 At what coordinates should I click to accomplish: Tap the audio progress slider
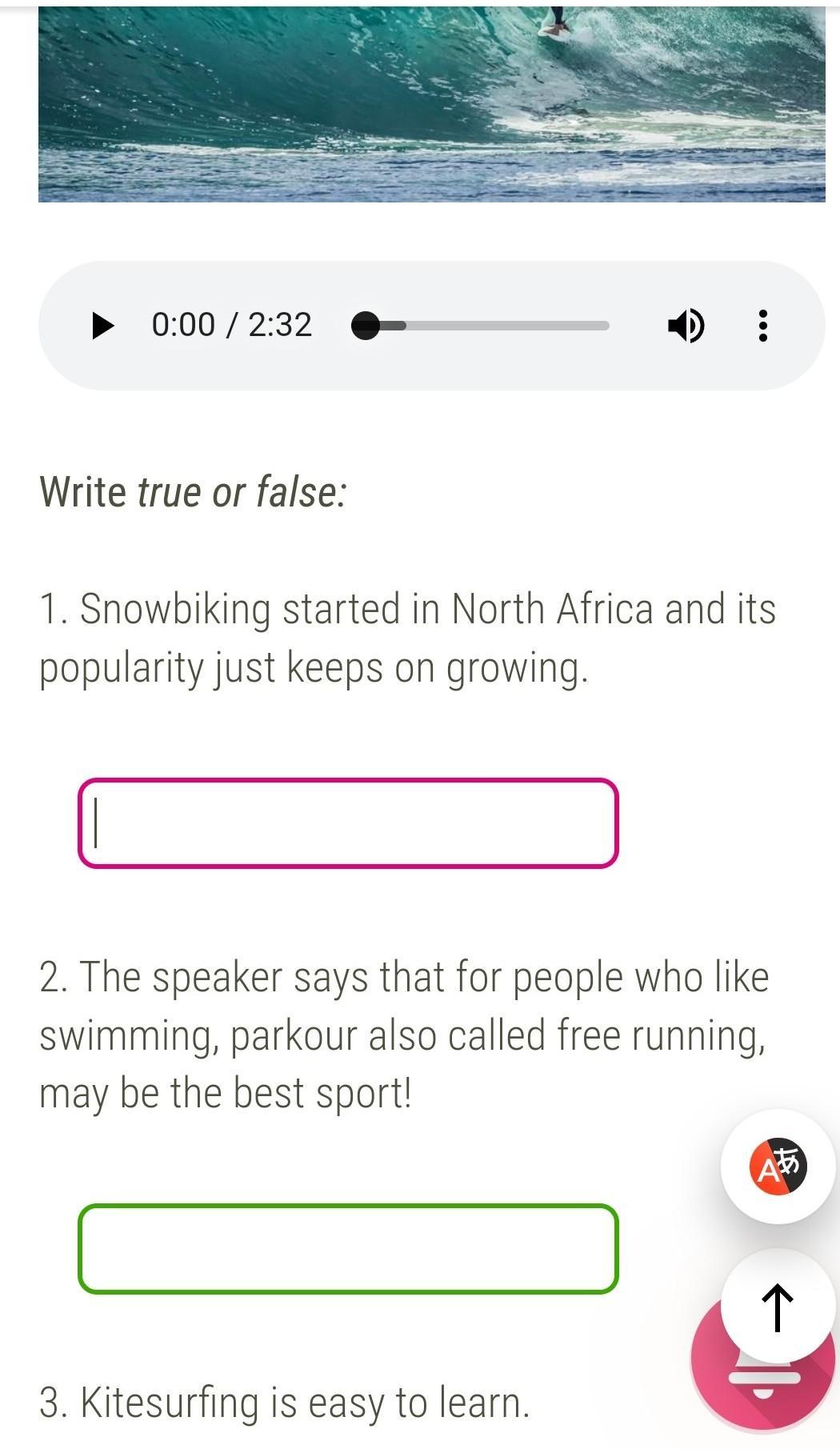coord(480,326)
